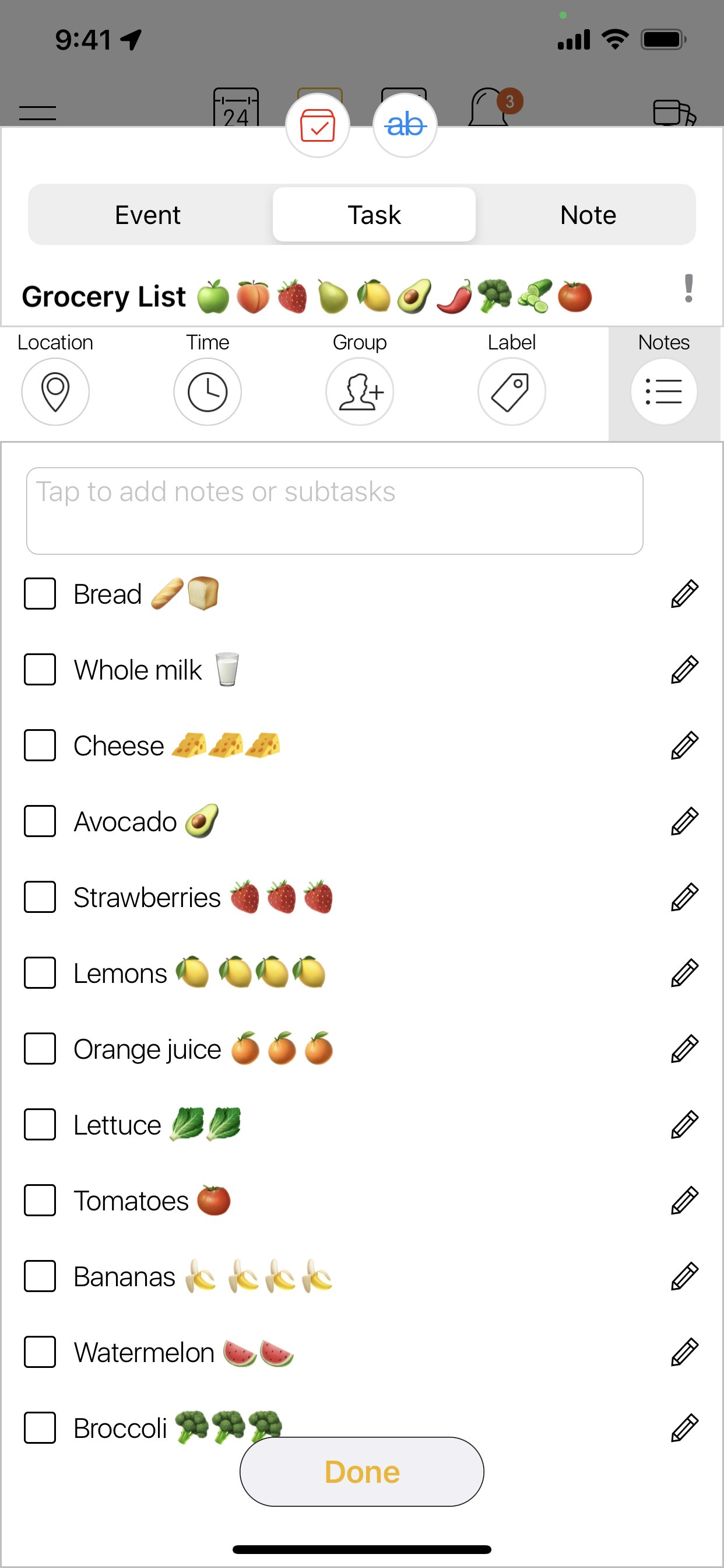Set a time for the task
This screenshot has height=1568, width=724.
click(x=208, y=391)
